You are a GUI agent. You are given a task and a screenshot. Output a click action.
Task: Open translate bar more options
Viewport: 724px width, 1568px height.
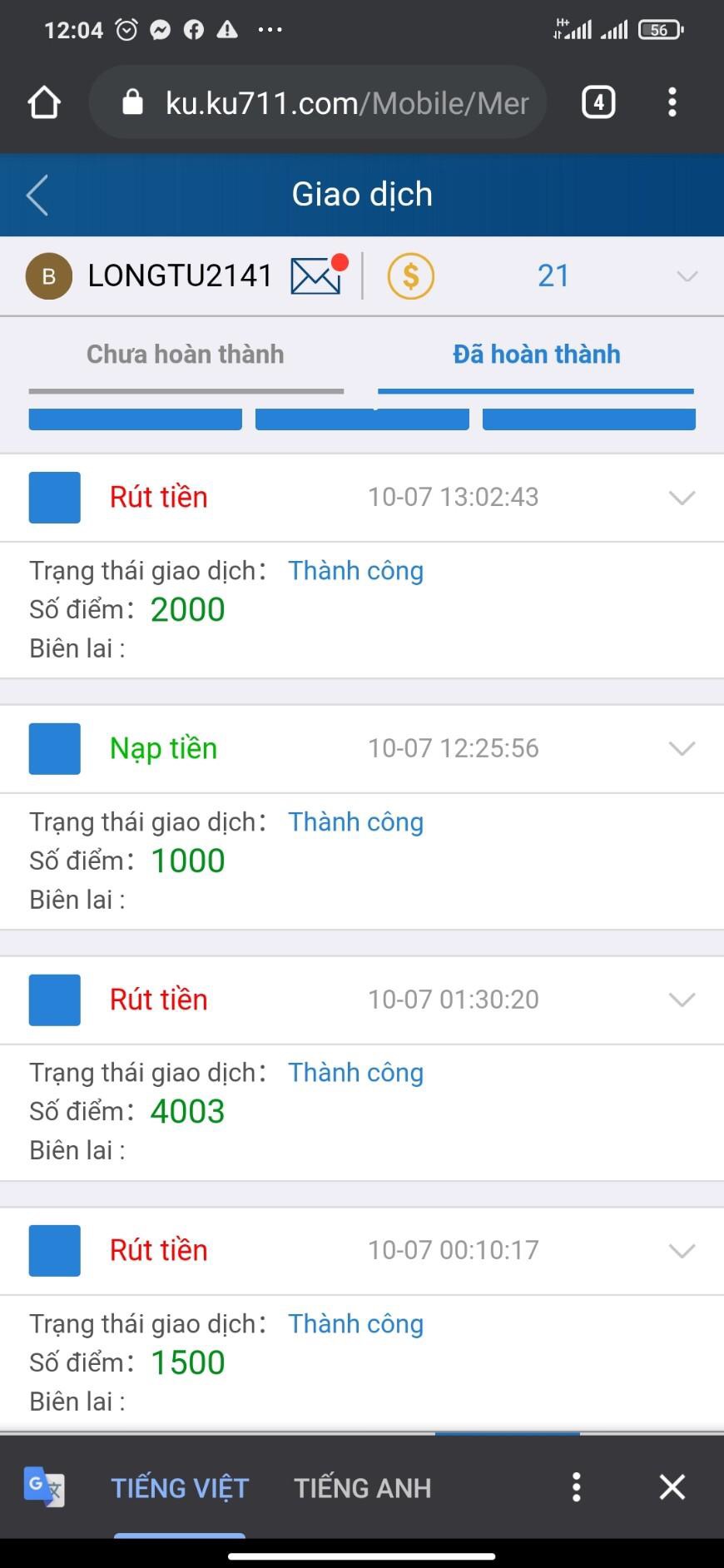tap(576, 1486)
